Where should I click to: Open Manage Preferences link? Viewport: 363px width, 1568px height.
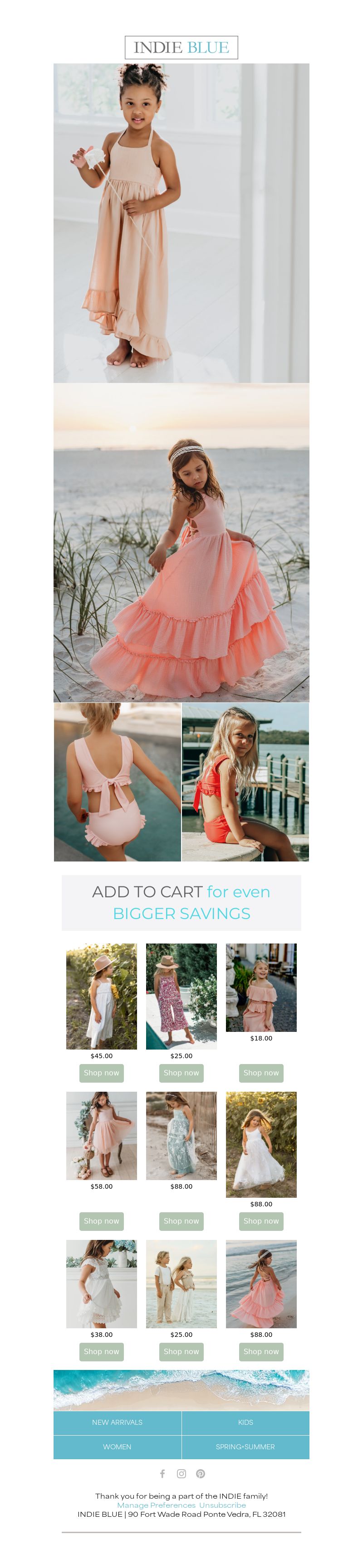point(156,1505)
